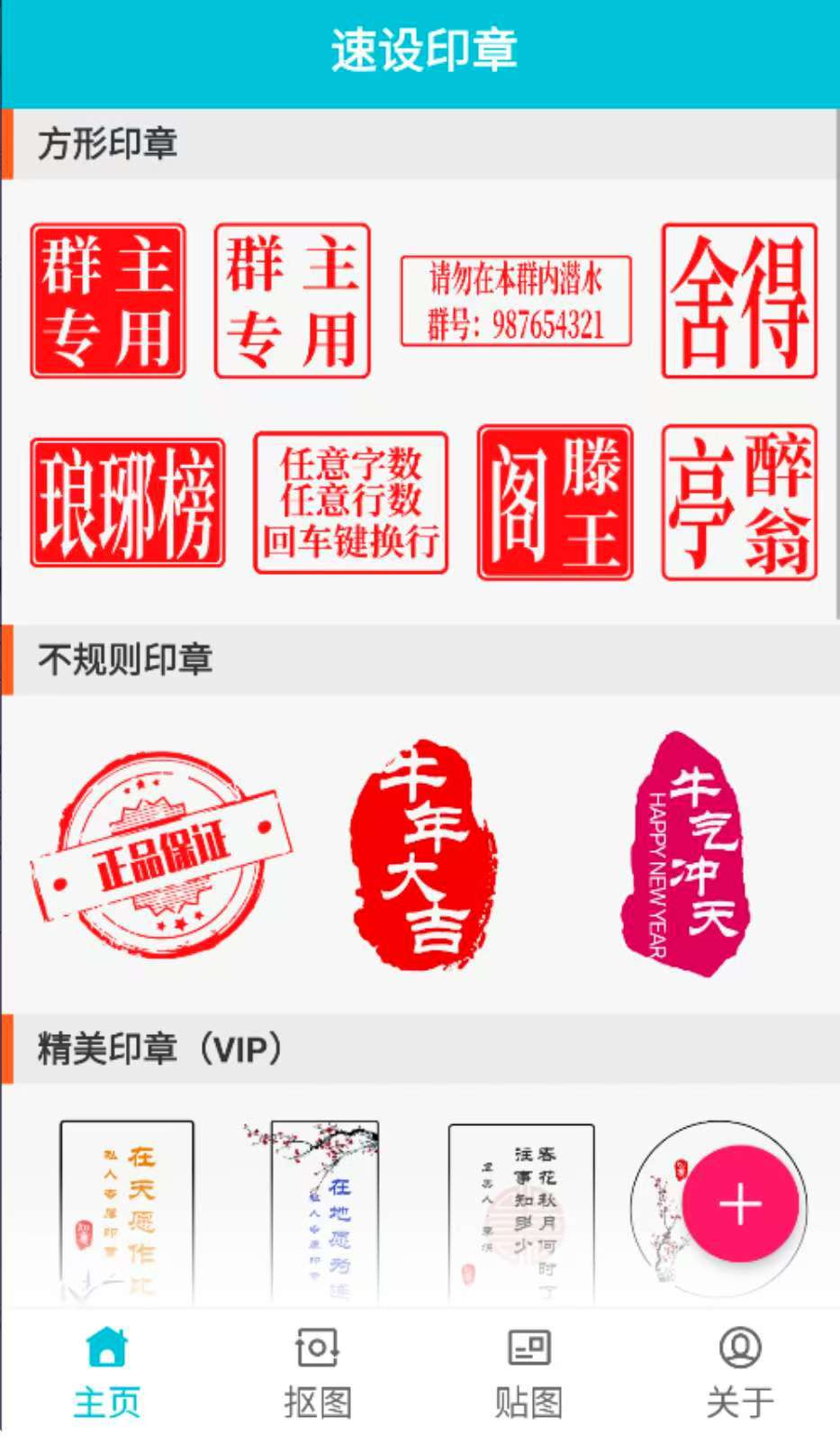Select the 任意字数任意行数 stamp
The height and width of the screenshot is (1453, 840).
(x=351, y=503)
